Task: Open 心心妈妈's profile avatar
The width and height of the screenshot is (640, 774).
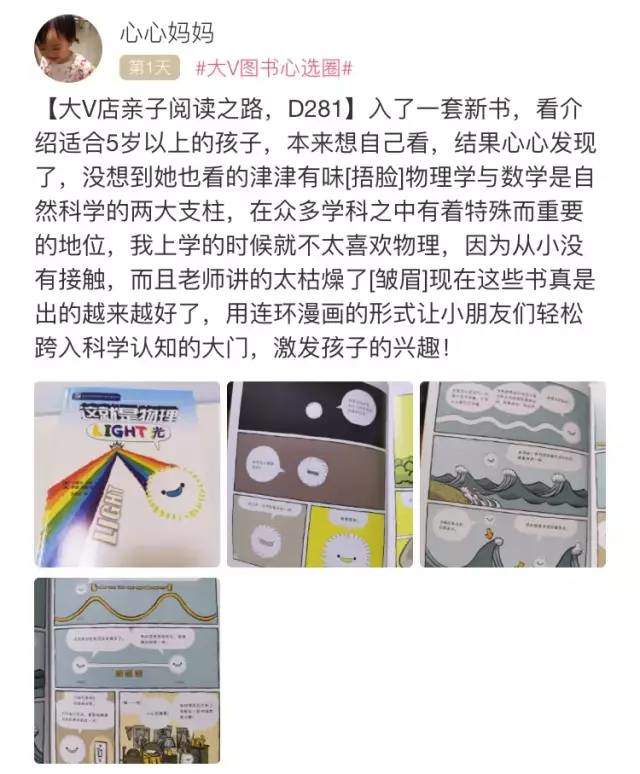Action: point(69,48)
